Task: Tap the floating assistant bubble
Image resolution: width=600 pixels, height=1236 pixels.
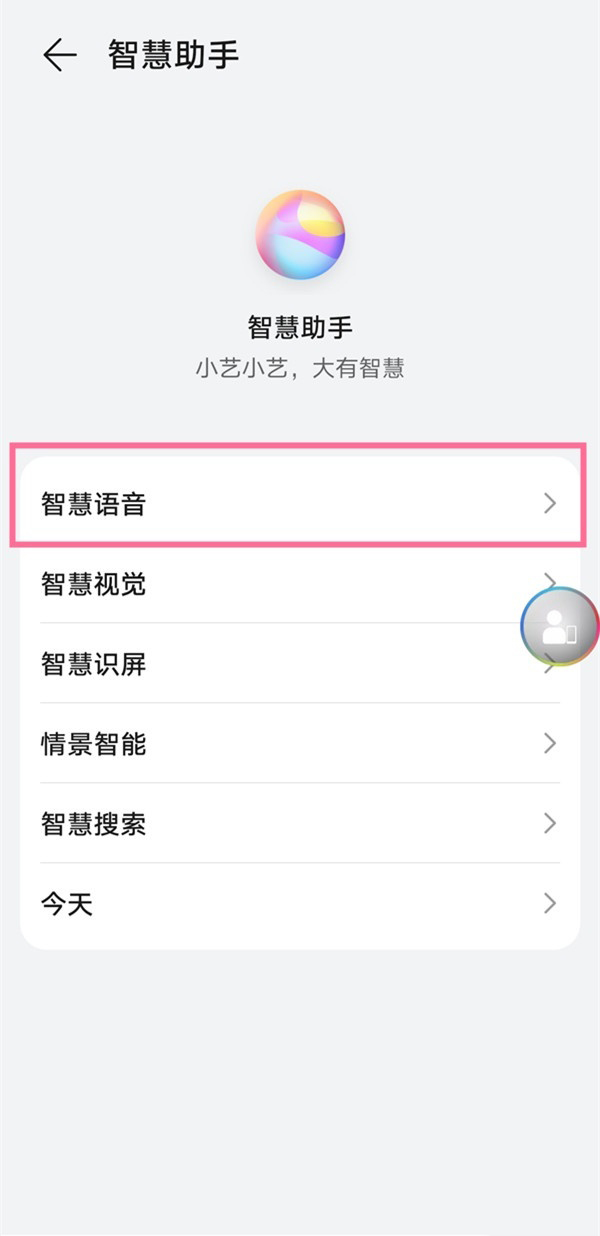Action: click(559, 627)
